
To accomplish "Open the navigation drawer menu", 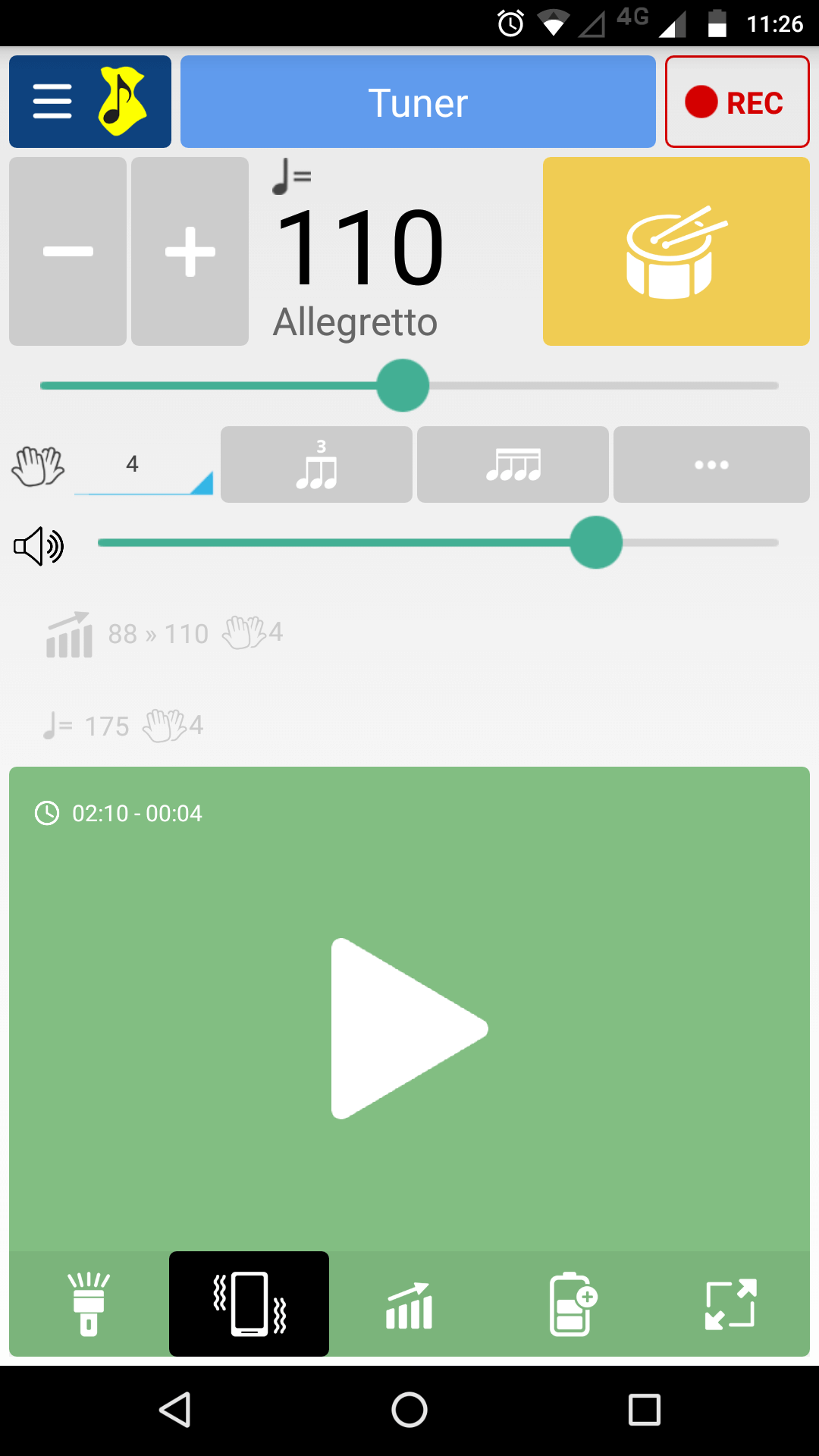I will [x=52, y=100].
